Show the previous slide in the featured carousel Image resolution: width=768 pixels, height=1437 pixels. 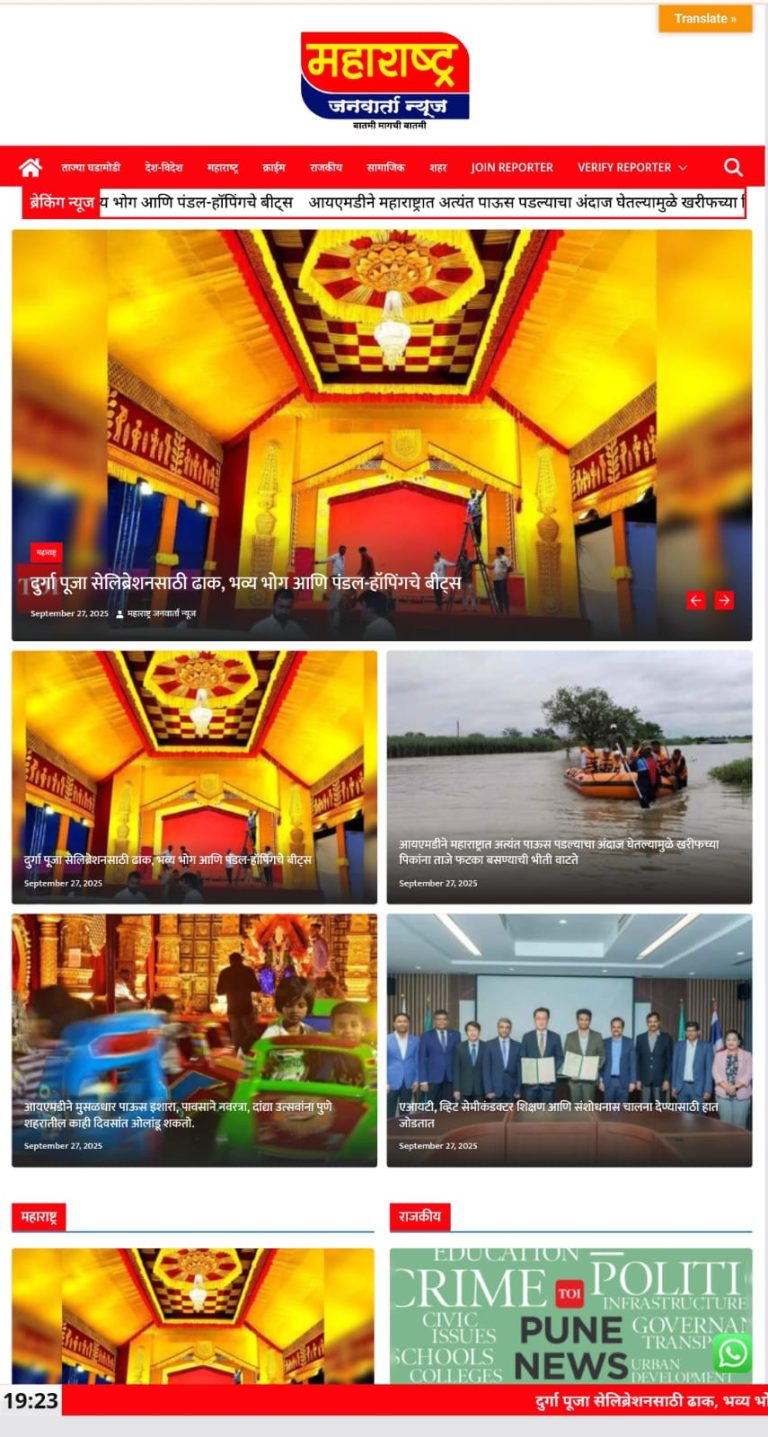pos(696,600)
